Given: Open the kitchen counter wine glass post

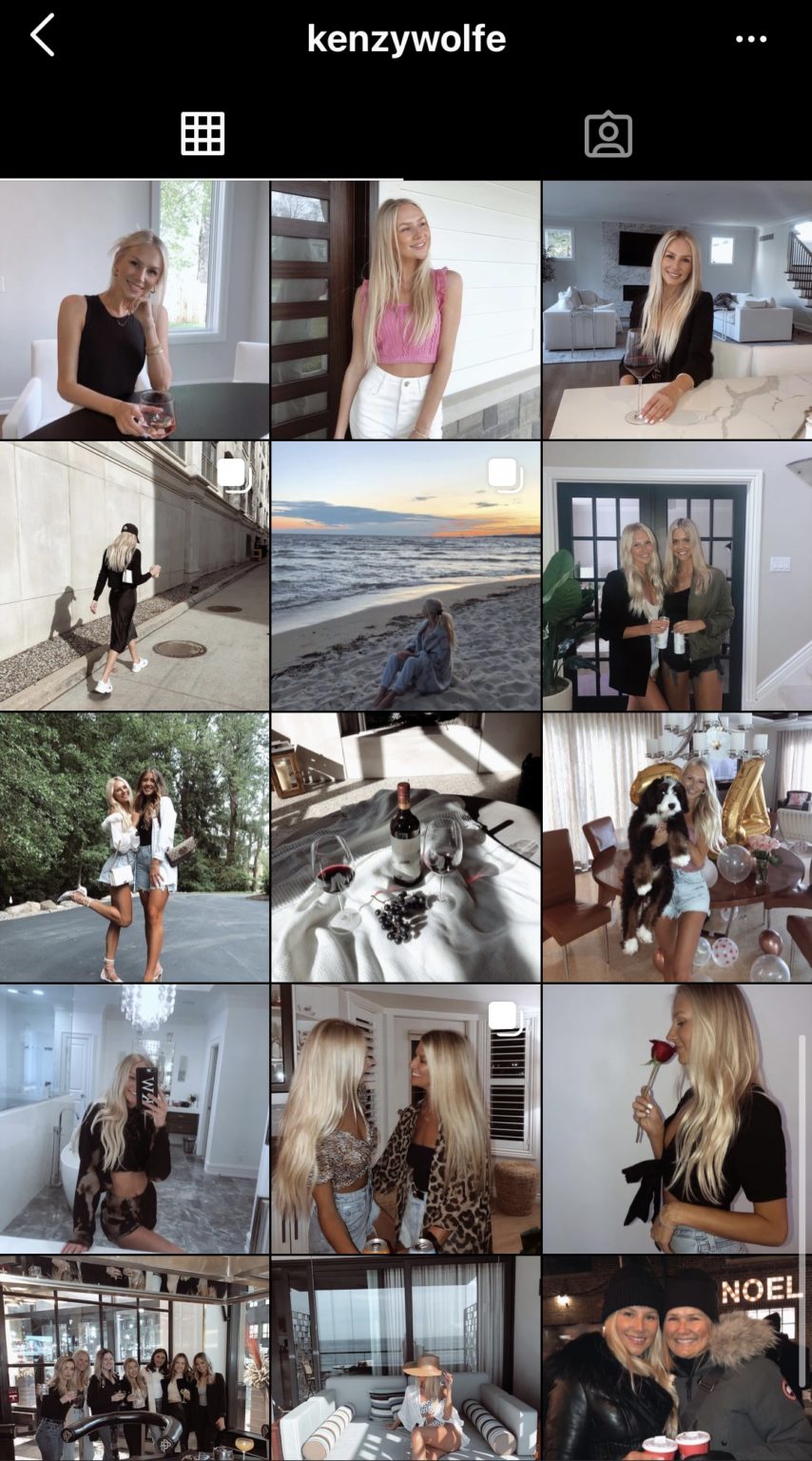Looking at the screenshot, I should tap(677, 309).
